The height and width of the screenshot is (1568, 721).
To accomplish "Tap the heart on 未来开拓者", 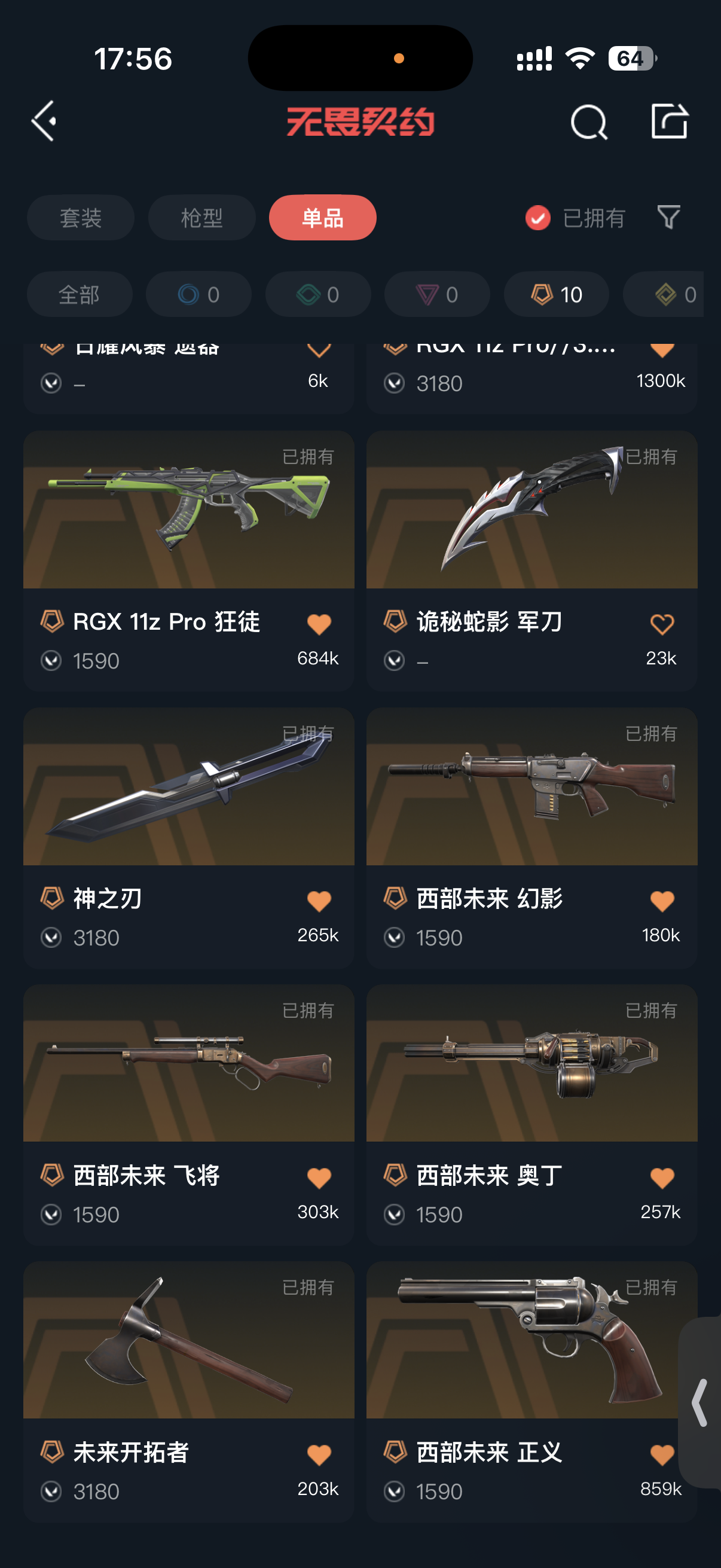I will point(319,1455).
